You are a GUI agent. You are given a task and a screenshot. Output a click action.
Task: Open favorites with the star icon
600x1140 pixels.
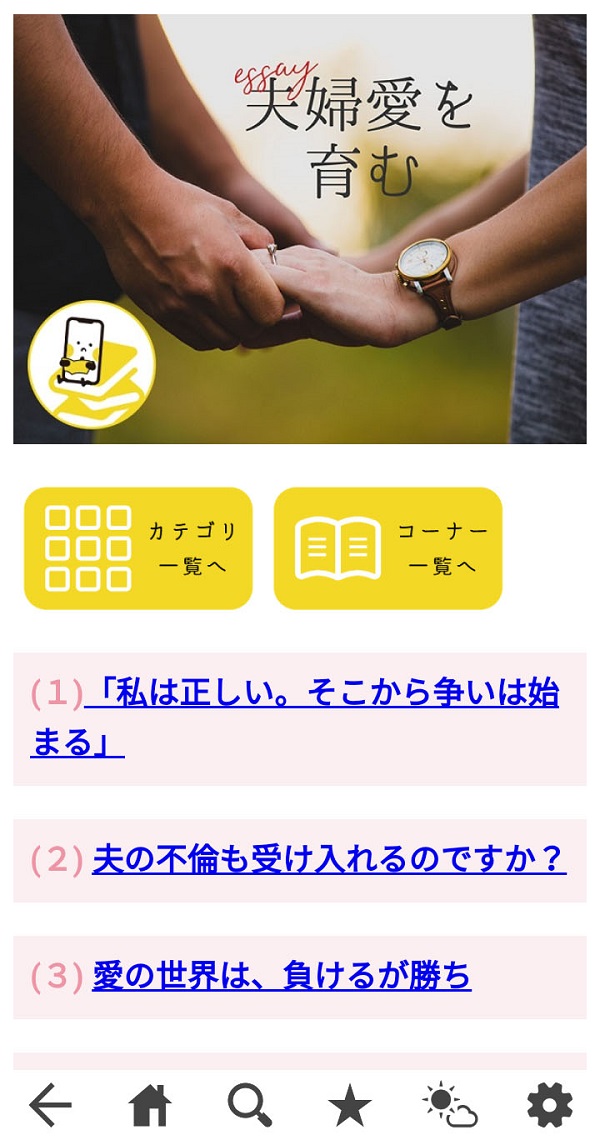[350, 1105]
